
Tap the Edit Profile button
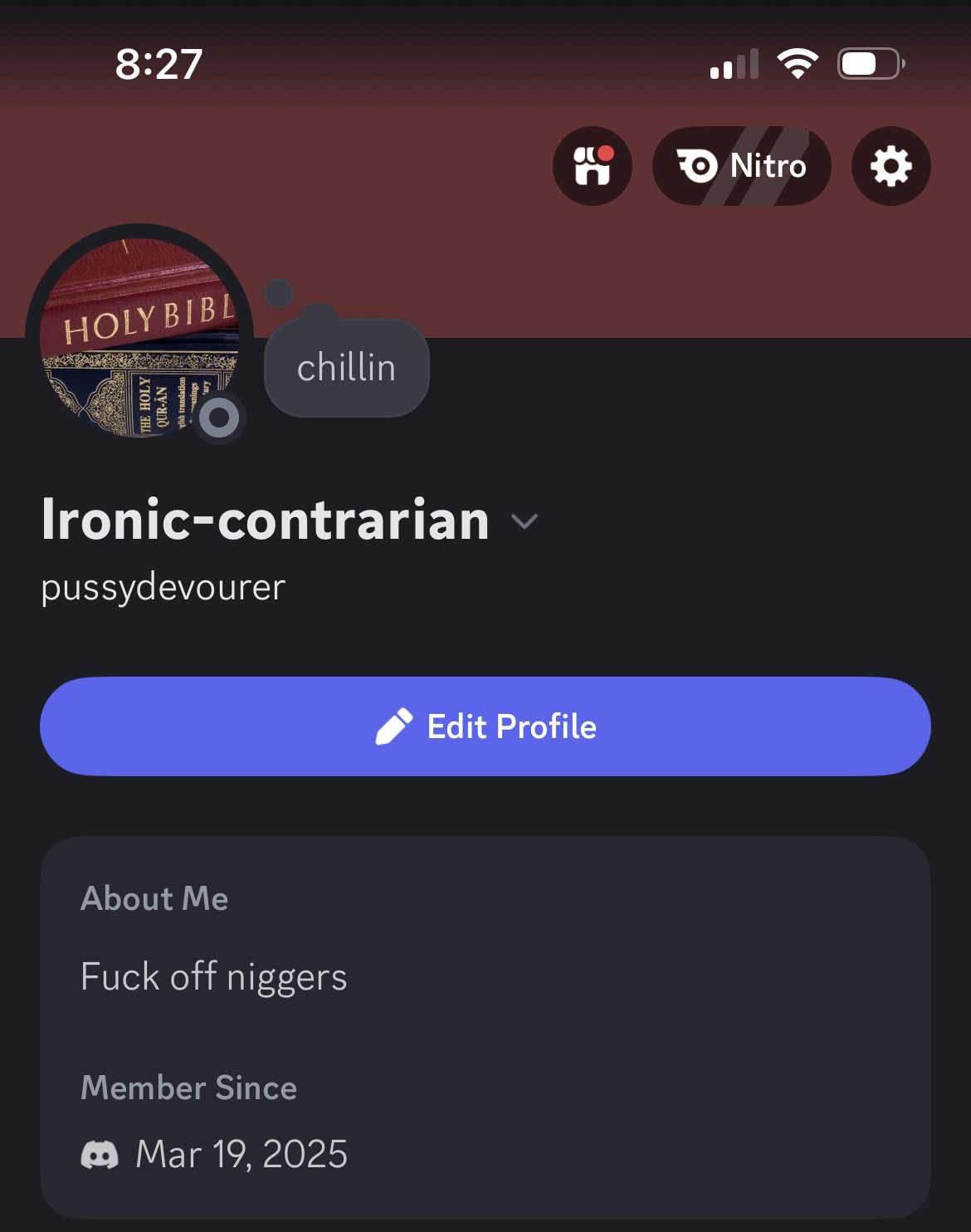486,726
